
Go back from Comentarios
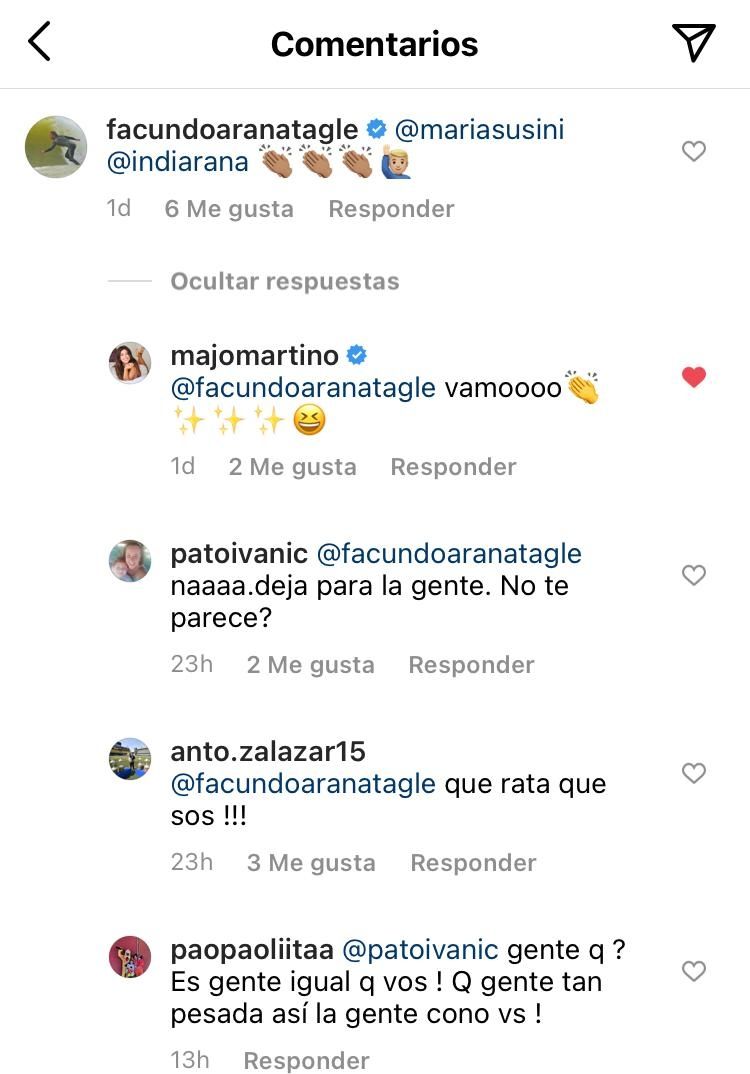click(40, 43)
